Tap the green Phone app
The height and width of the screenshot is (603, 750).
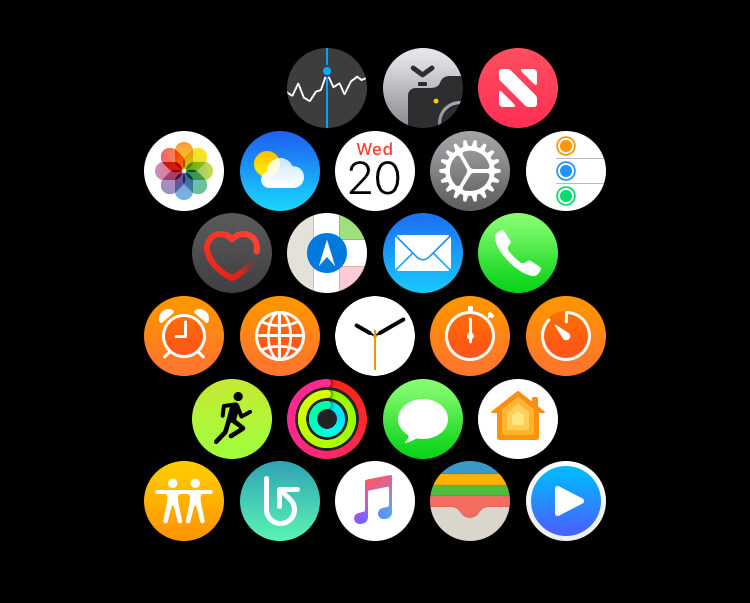pyautogui.click(x=517, y=253)
